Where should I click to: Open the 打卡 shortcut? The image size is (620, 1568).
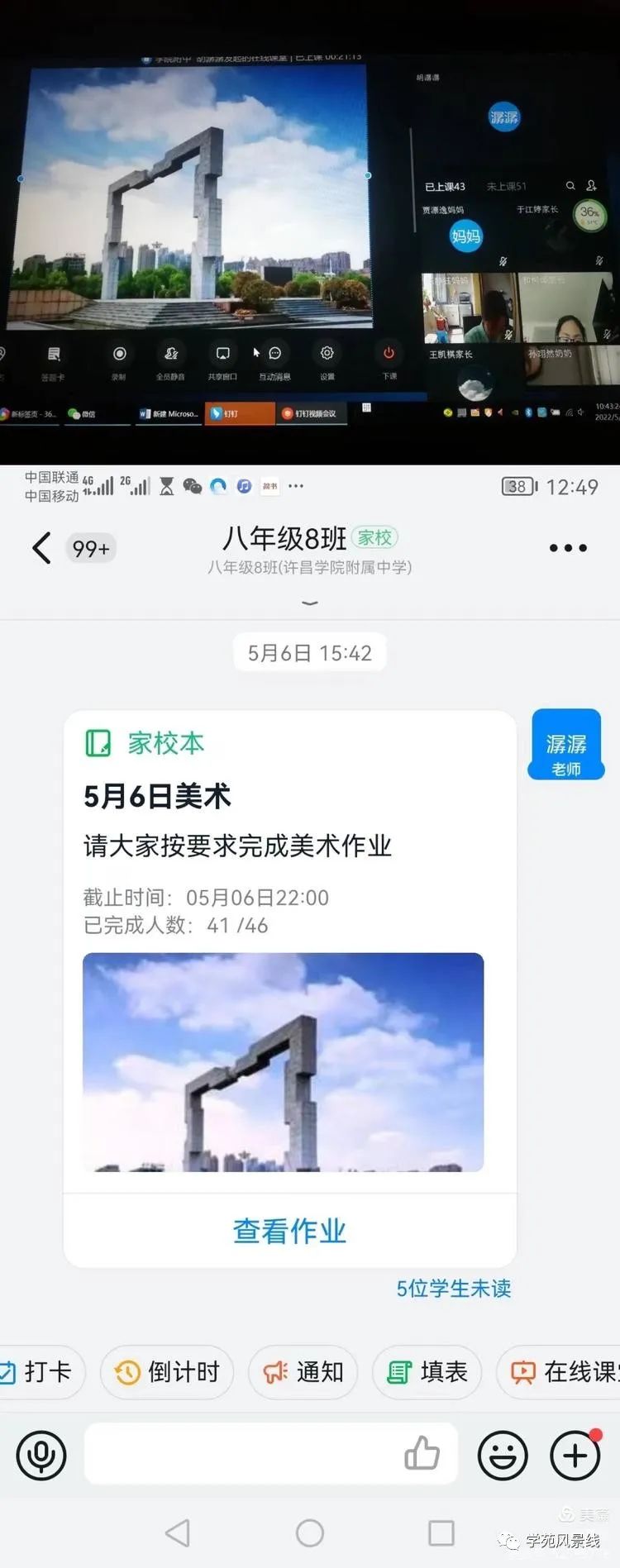click(37, 1372)
